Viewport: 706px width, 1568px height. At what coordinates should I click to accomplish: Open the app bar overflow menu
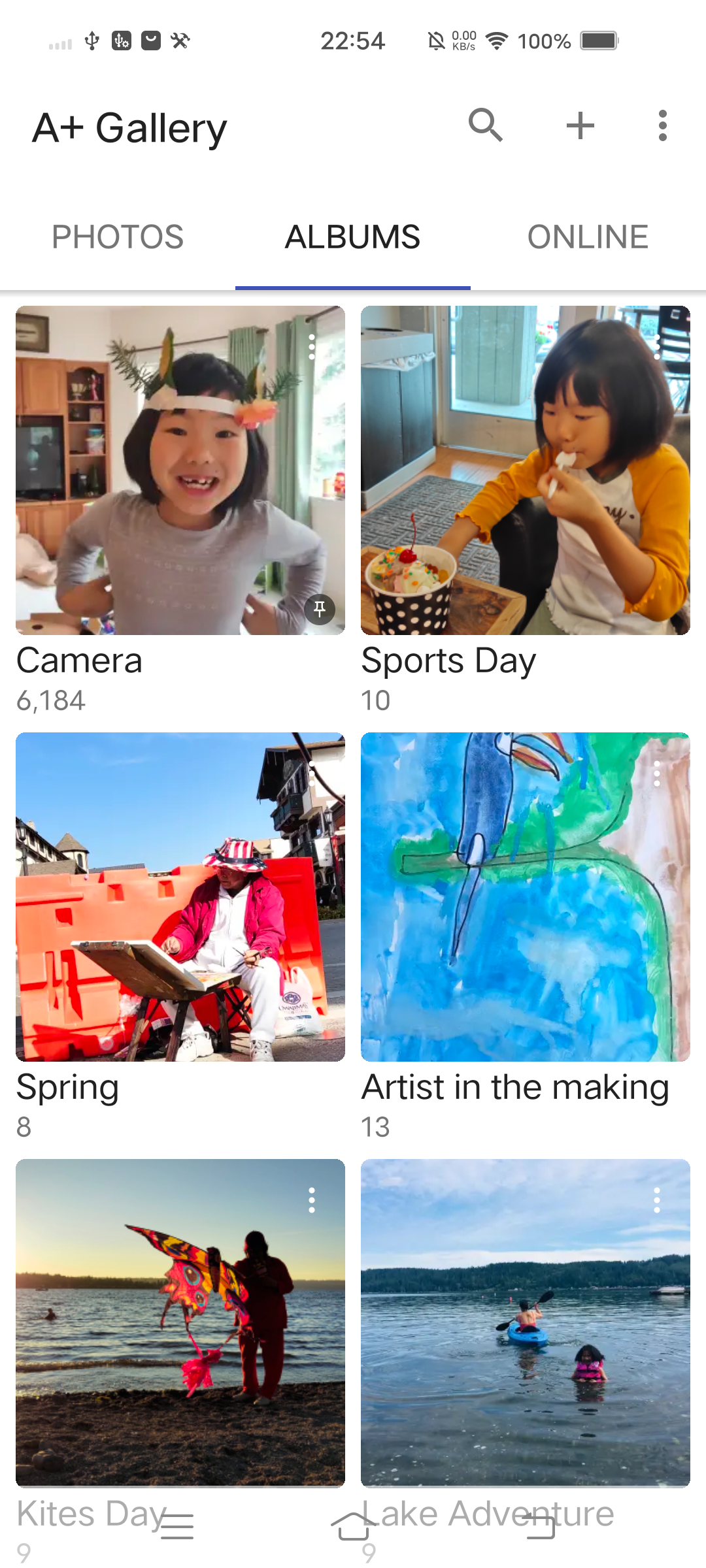662,125
